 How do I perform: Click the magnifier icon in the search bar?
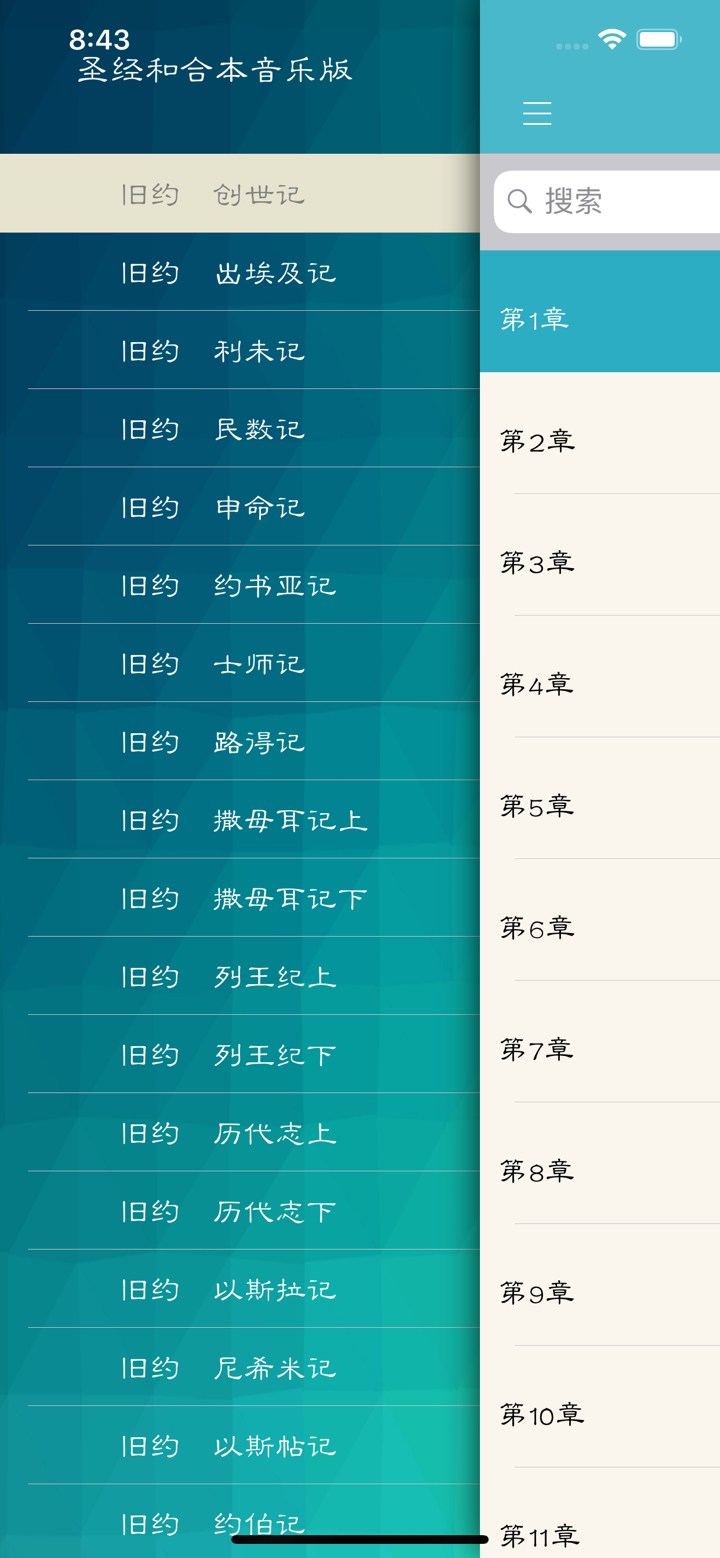520,201
